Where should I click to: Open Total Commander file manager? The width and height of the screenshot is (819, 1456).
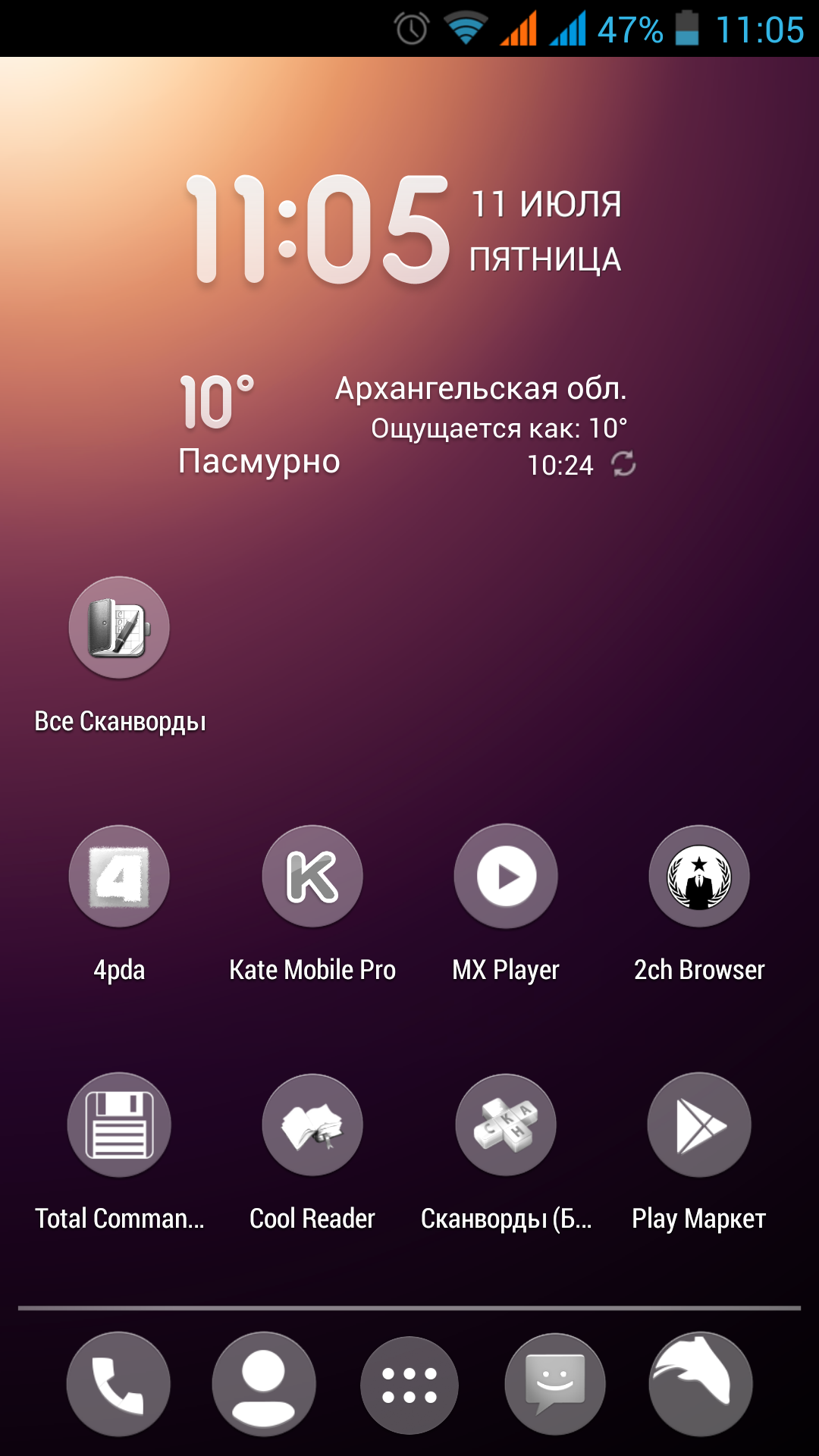tap(119, 1125)
